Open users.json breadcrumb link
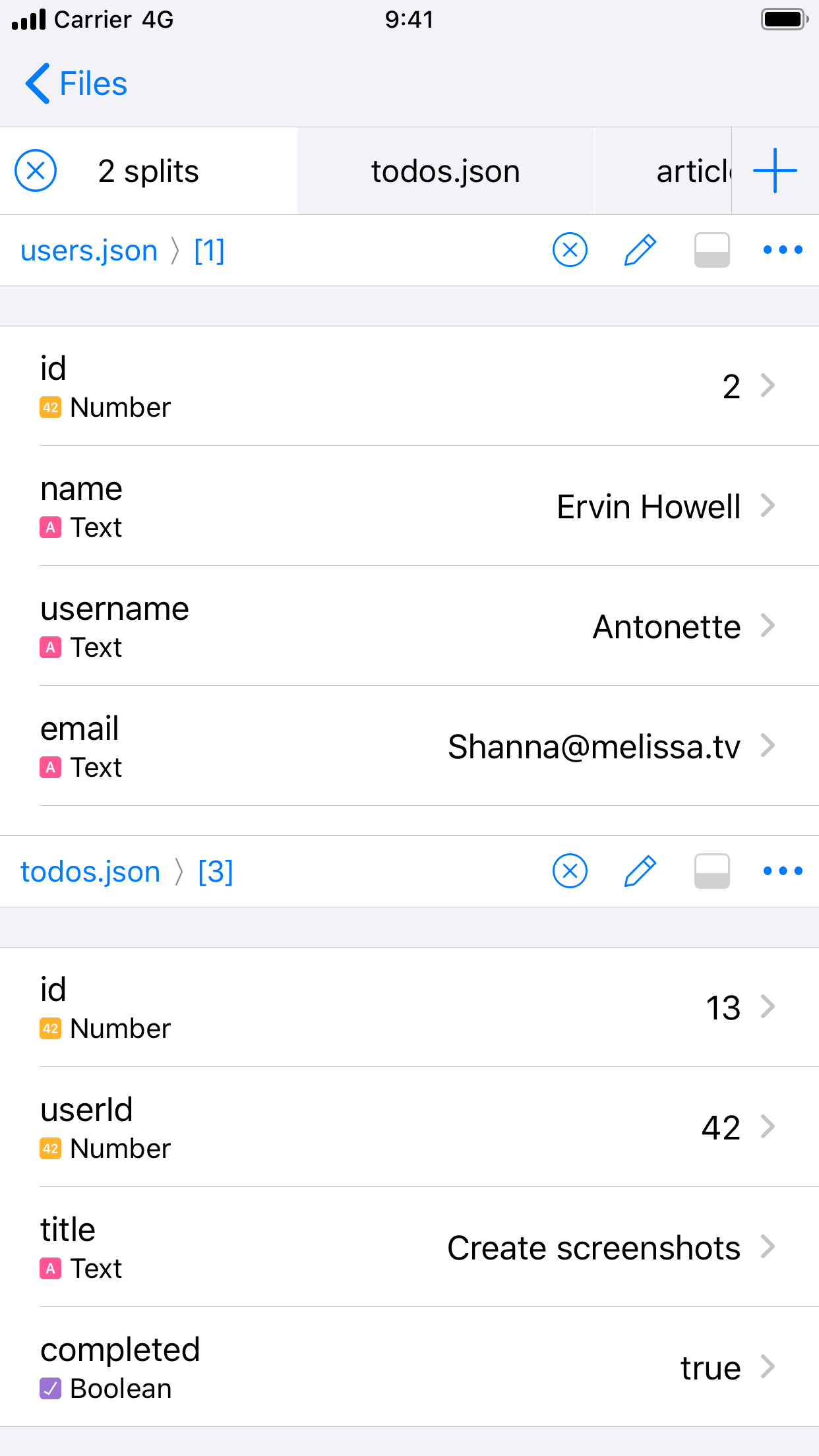819x1456 pixels. (89, 250)
